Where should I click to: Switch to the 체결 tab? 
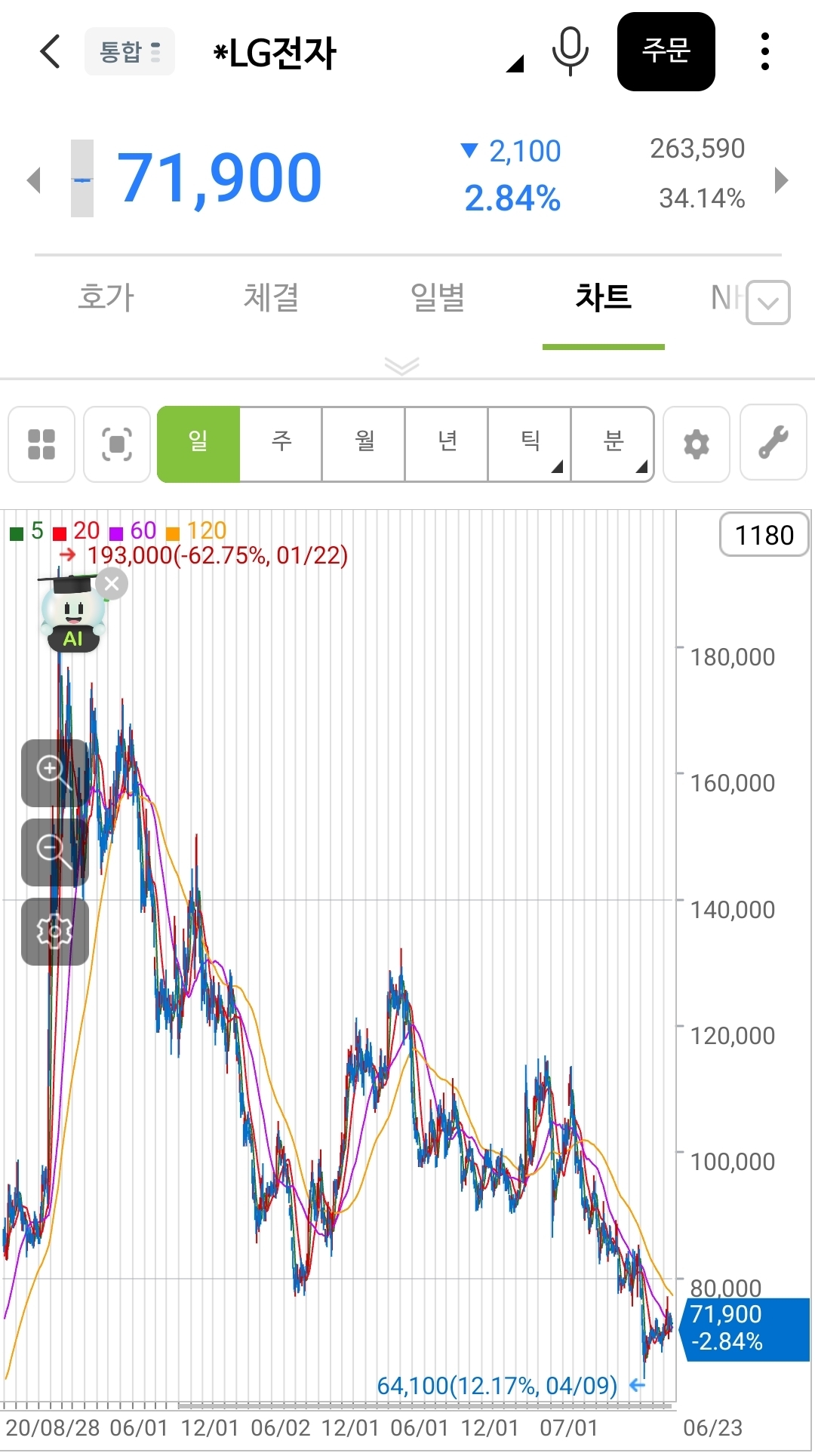[272, 297]
